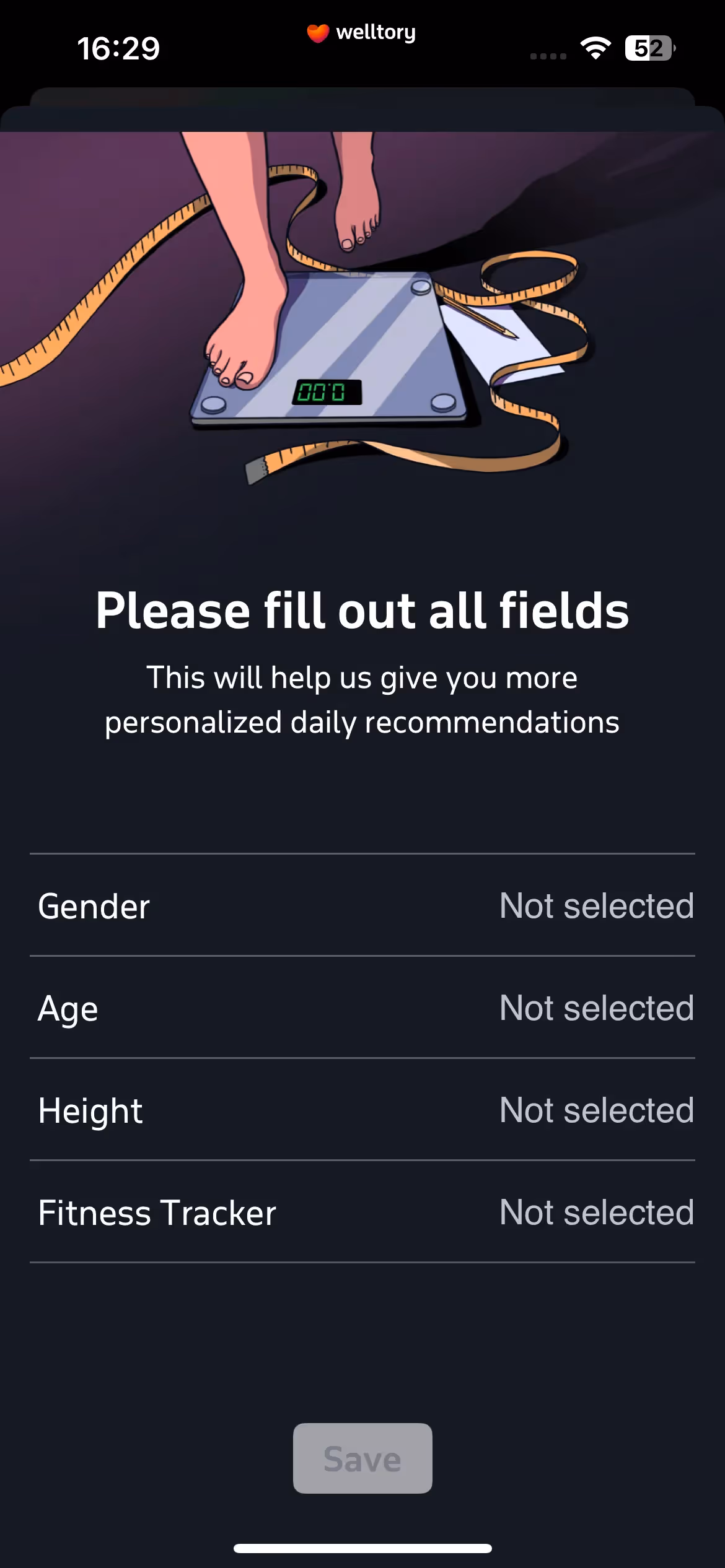Choose your Height value

point(362,1110)
